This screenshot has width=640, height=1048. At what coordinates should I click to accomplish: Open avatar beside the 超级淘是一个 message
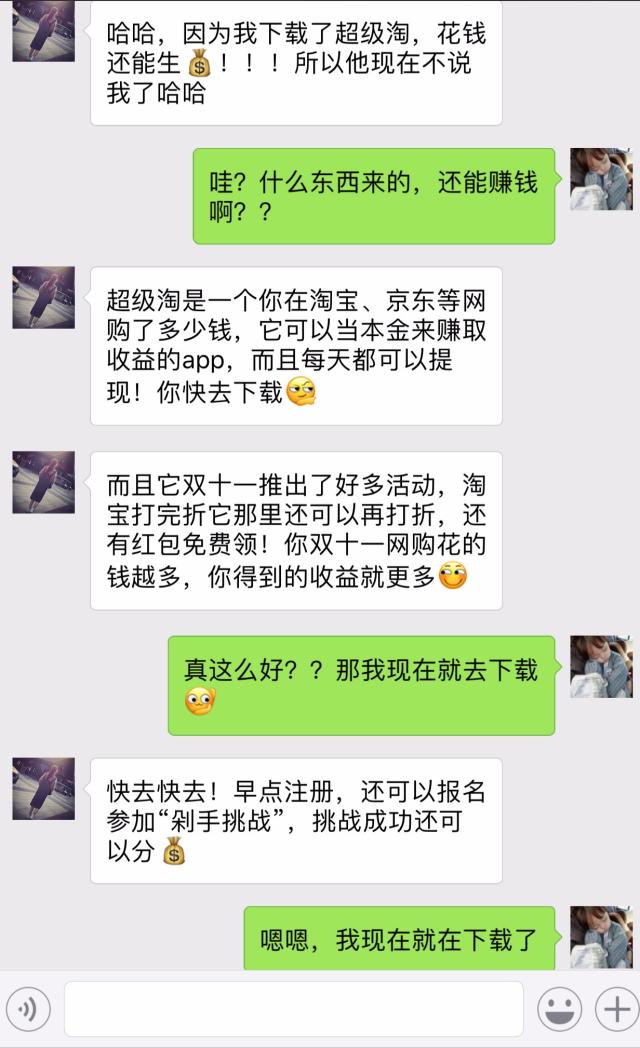(43, 297)
